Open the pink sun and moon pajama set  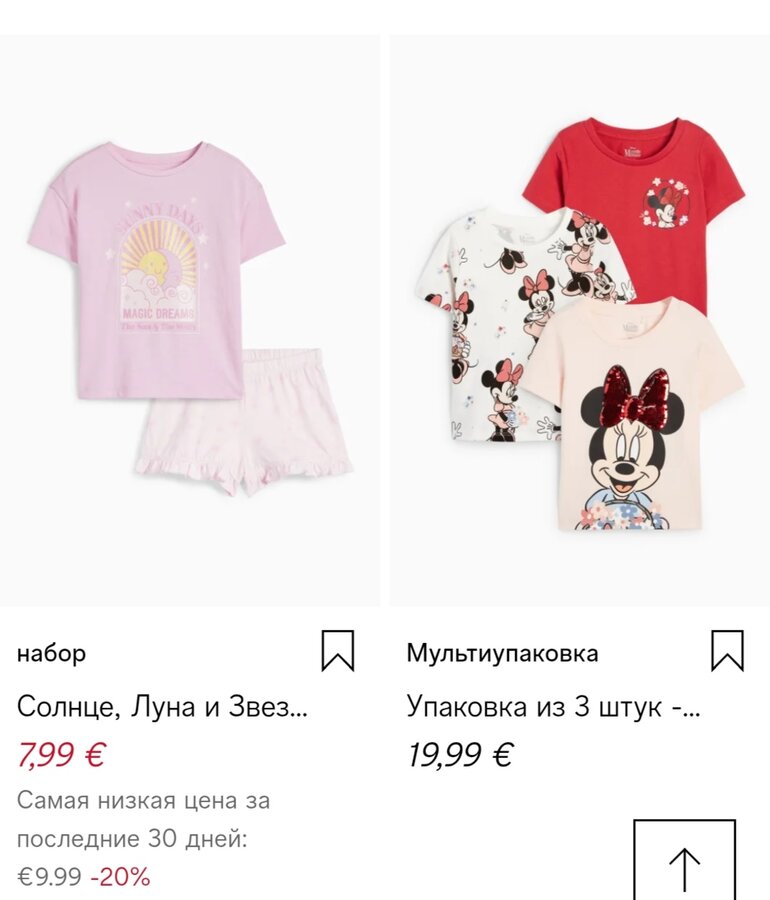point(190,320)
